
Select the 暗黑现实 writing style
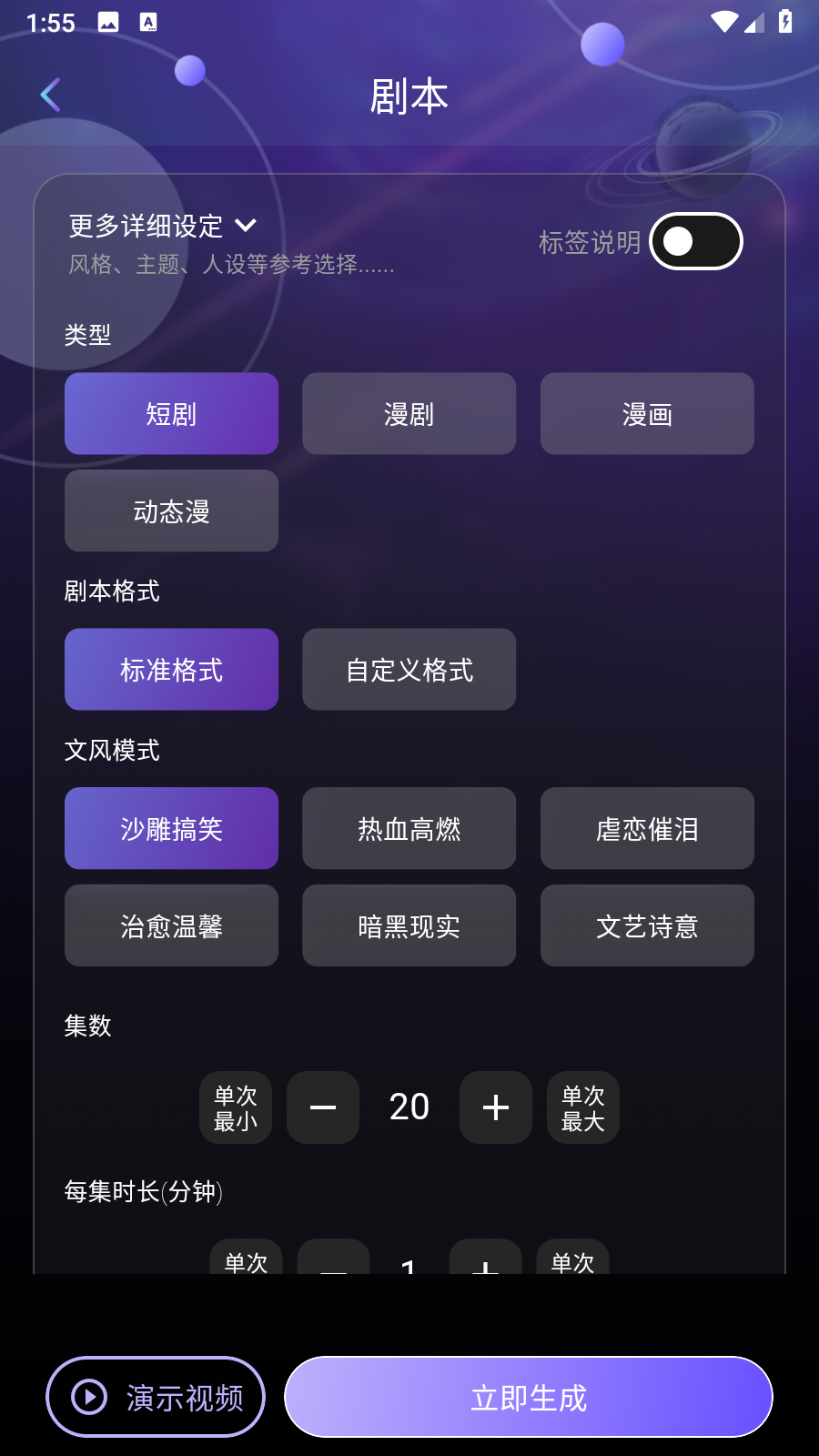(409, 925)
